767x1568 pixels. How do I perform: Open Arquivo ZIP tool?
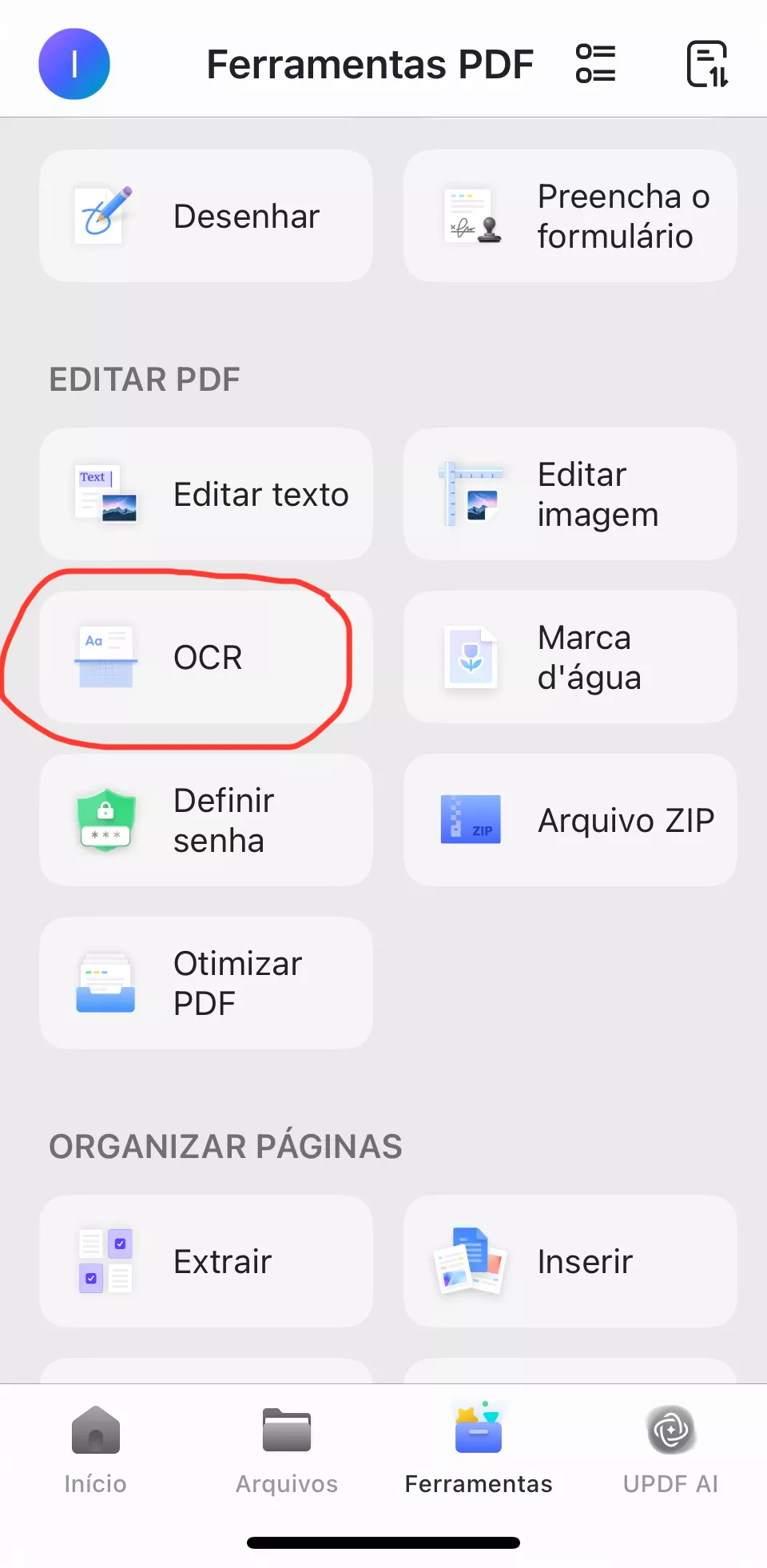point(570,820)
